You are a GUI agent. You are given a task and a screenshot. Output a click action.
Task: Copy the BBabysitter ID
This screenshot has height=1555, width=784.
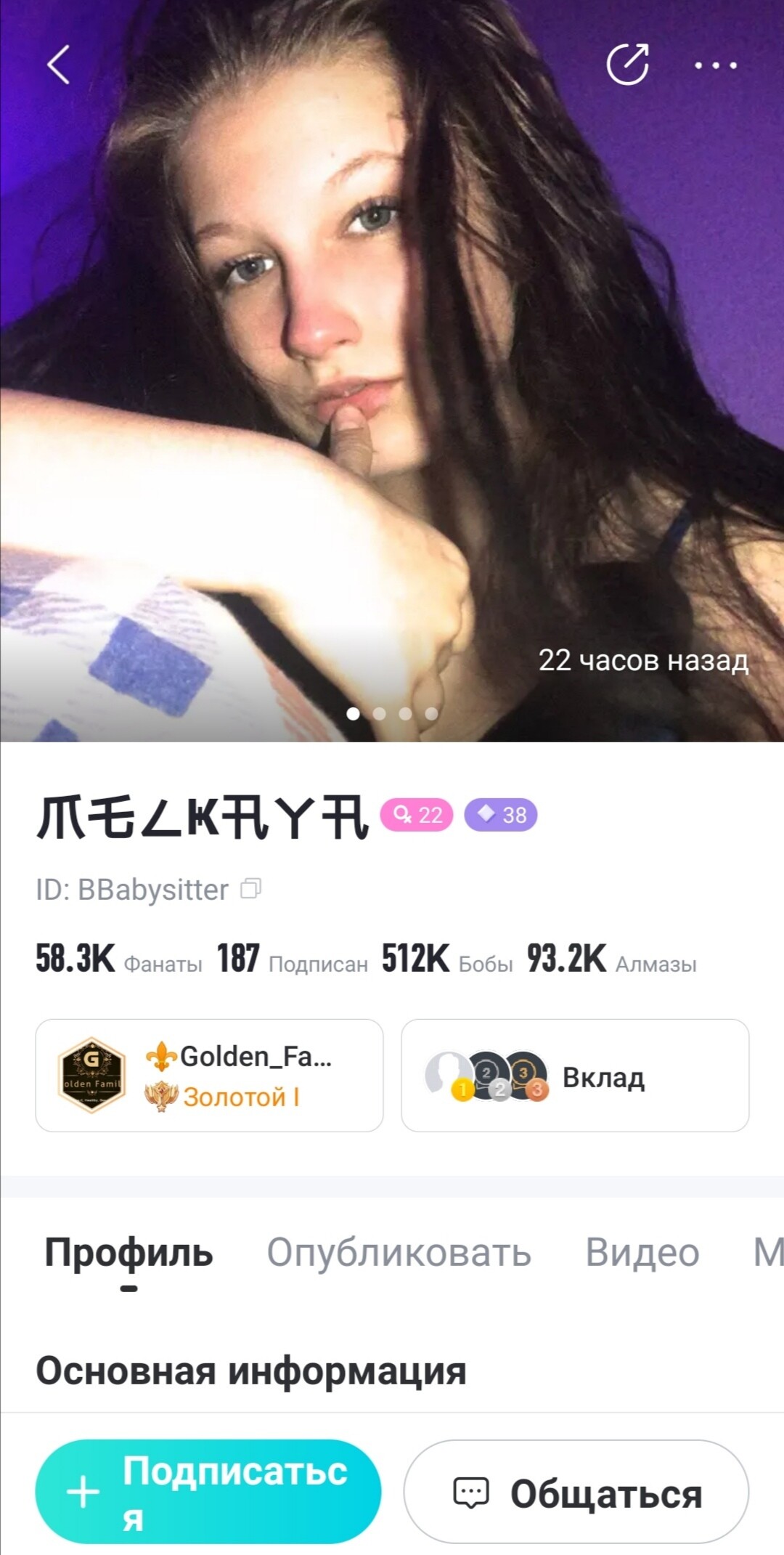pyautogui.click(x=250, y=888)
